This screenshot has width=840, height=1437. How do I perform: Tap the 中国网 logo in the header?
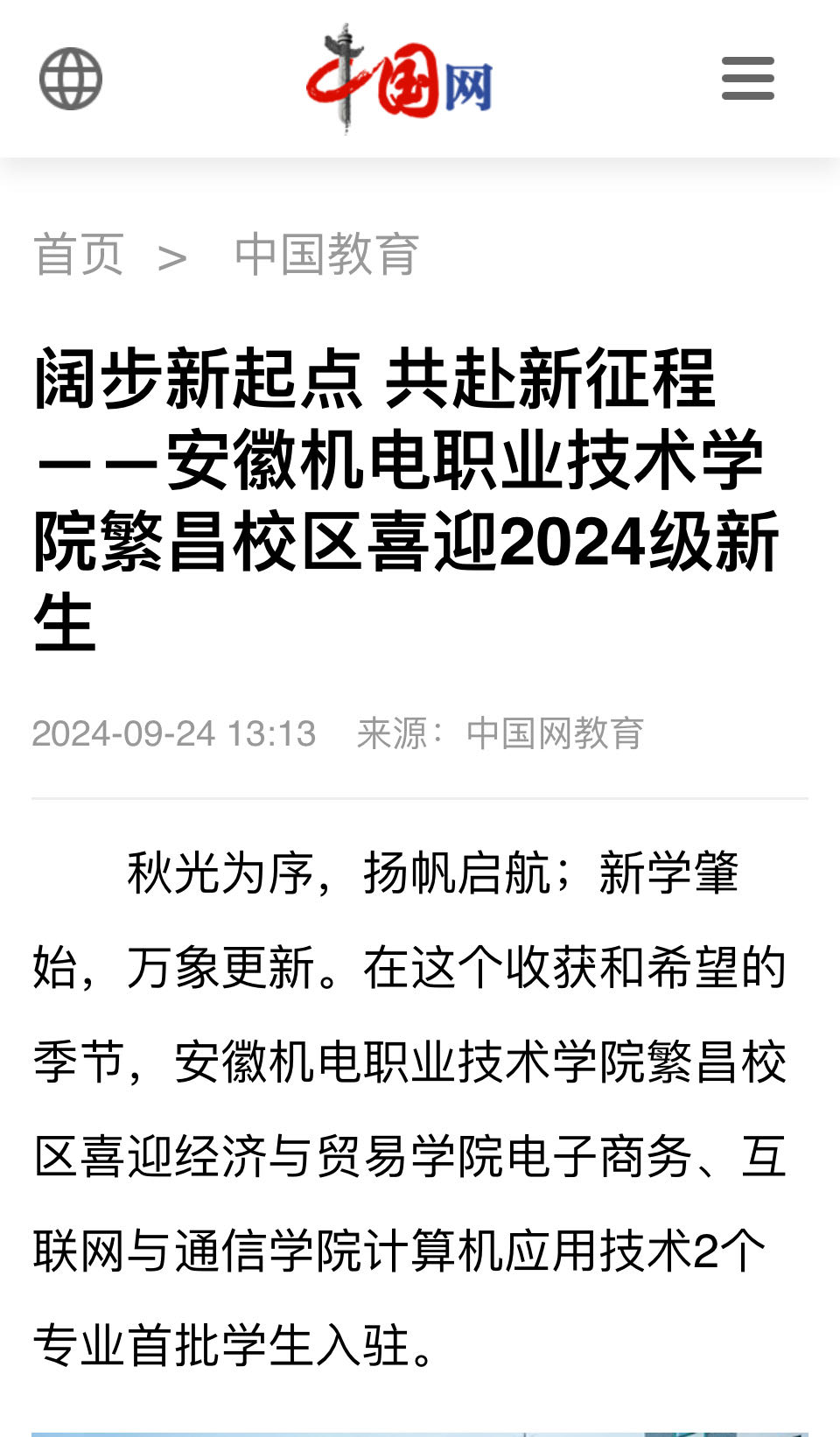[x=399, y=79]
